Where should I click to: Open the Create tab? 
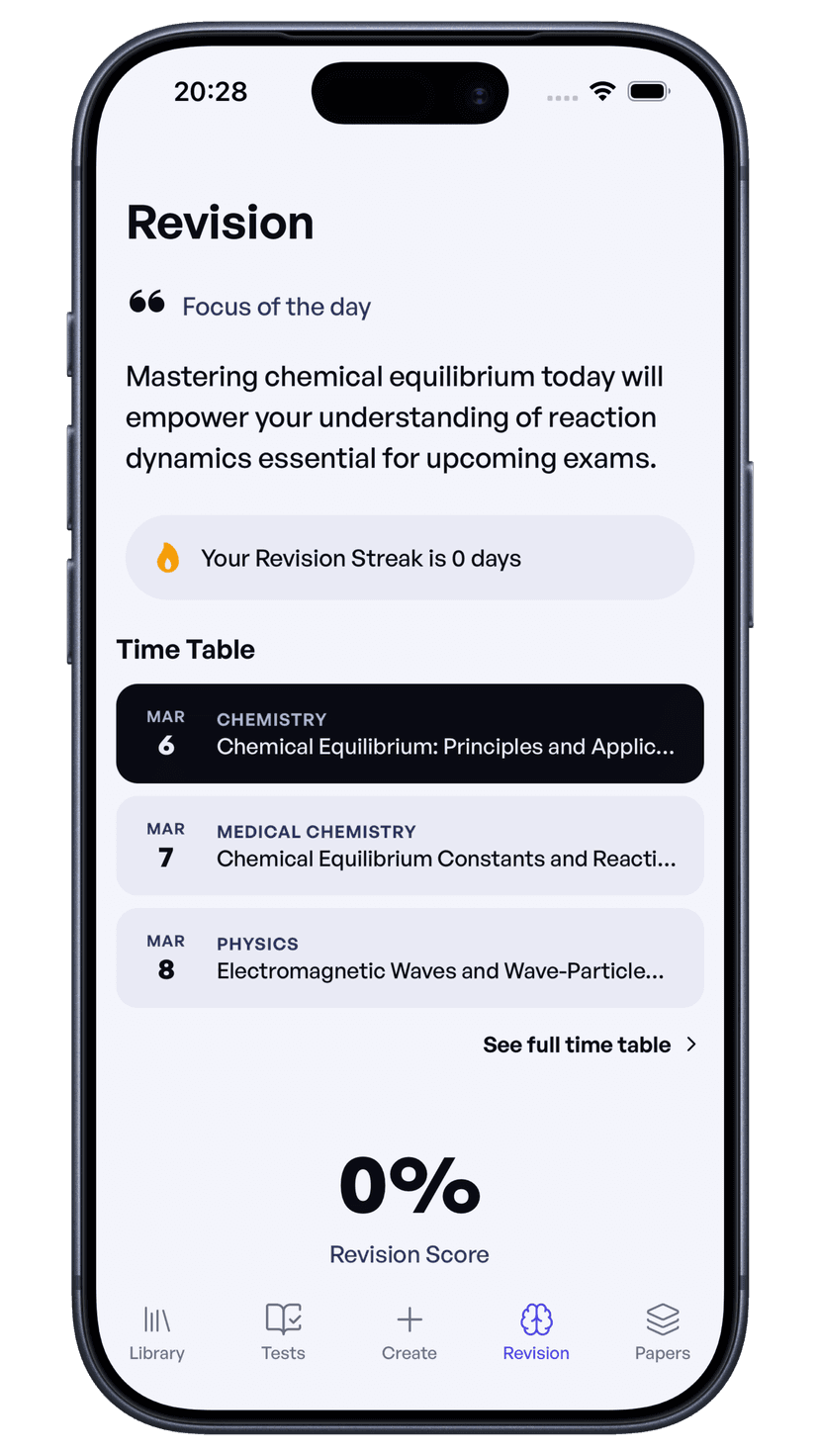[409, 1332]
